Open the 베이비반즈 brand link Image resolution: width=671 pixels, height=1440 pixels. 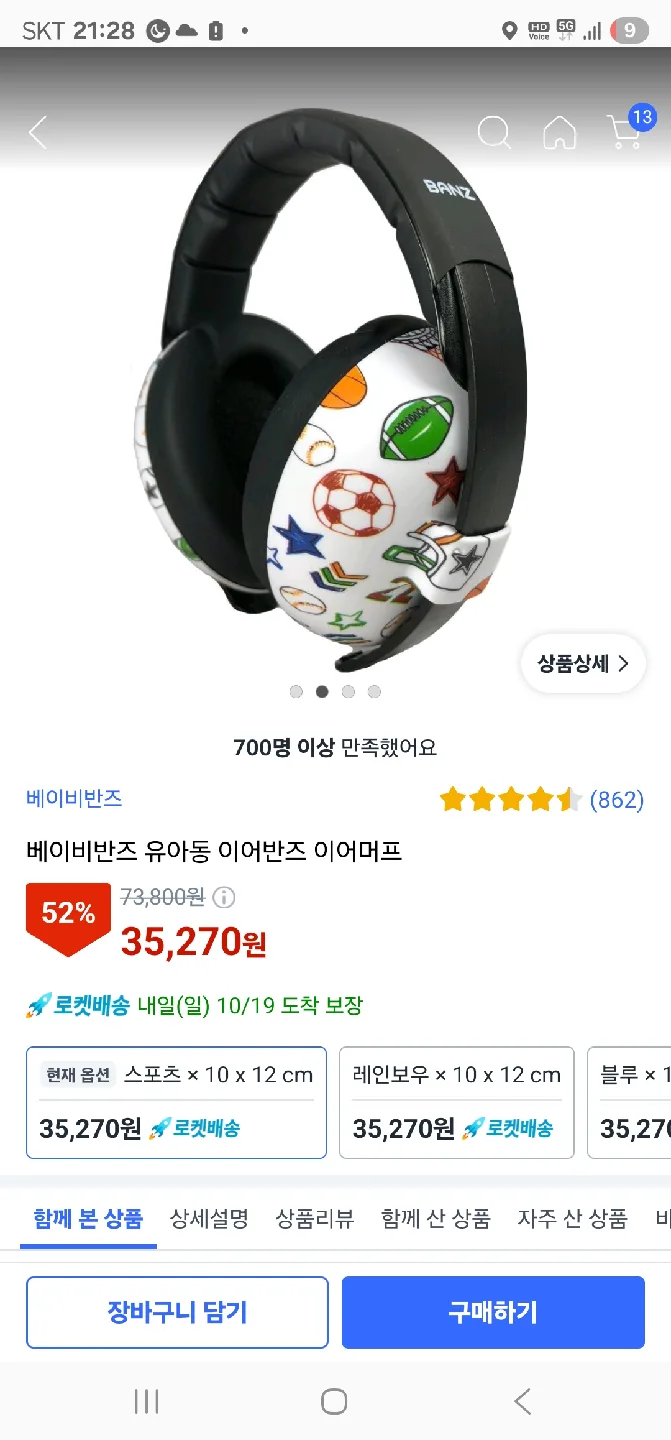tap(74, 798)
